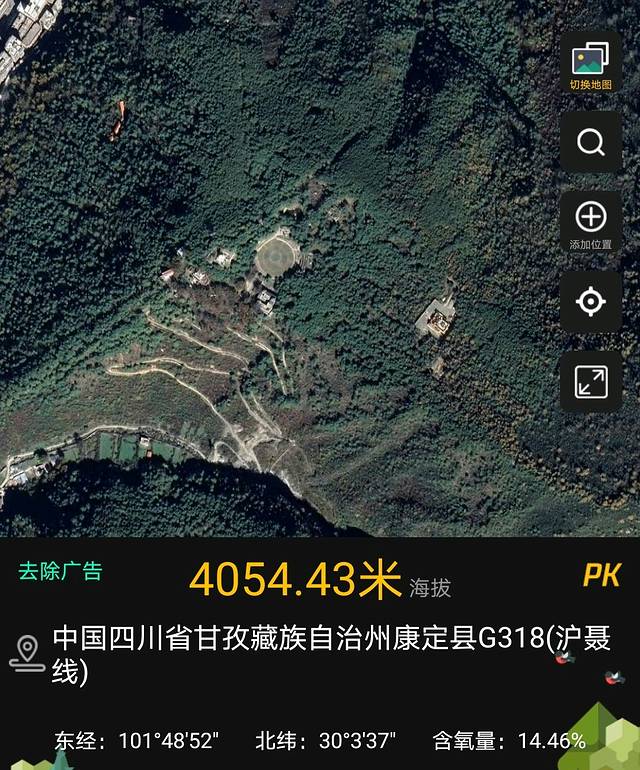The height and width of the screenshot is (770, 640).
Task: Open the PK comparison feature
Action: pos(602,576)
